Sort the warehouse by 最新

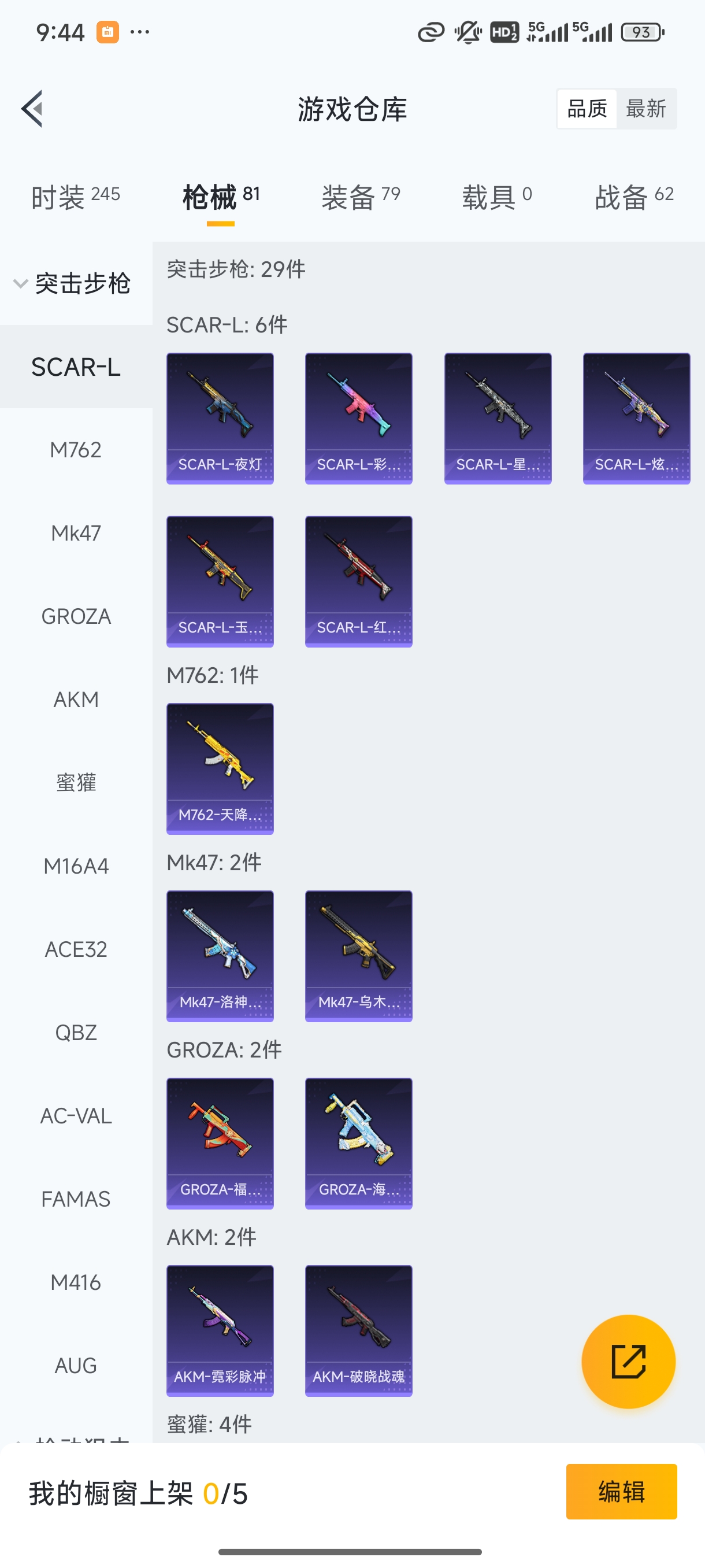coord(645,109)
